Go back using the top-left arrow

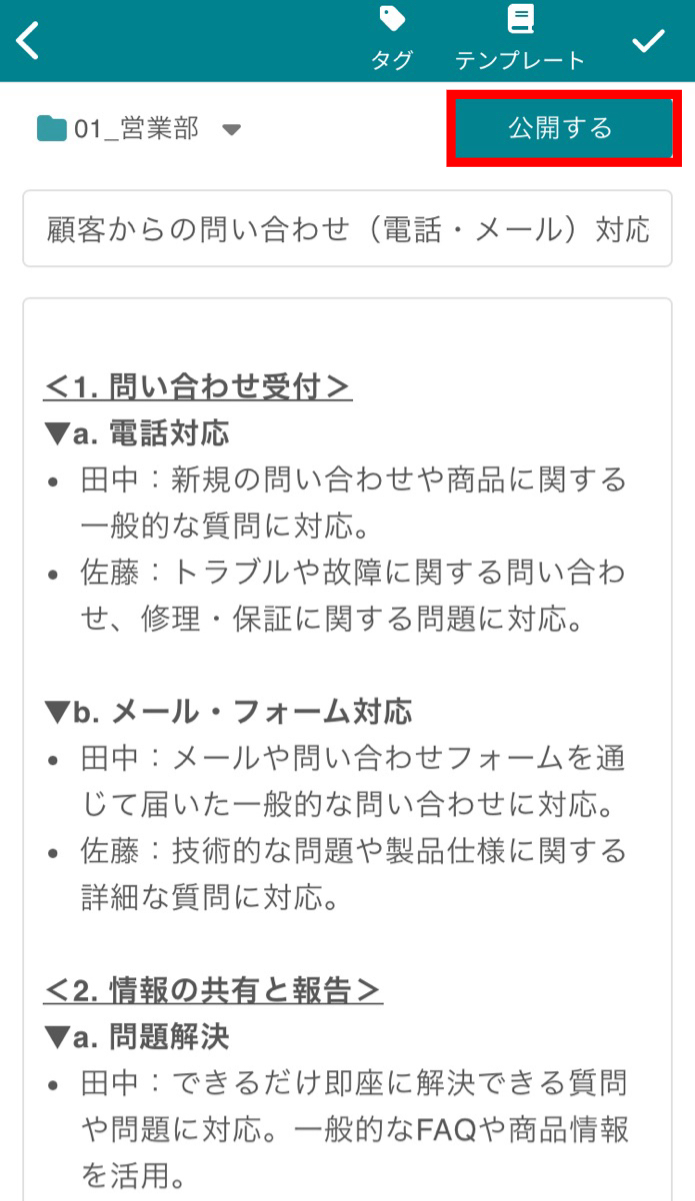click(29, 41)
